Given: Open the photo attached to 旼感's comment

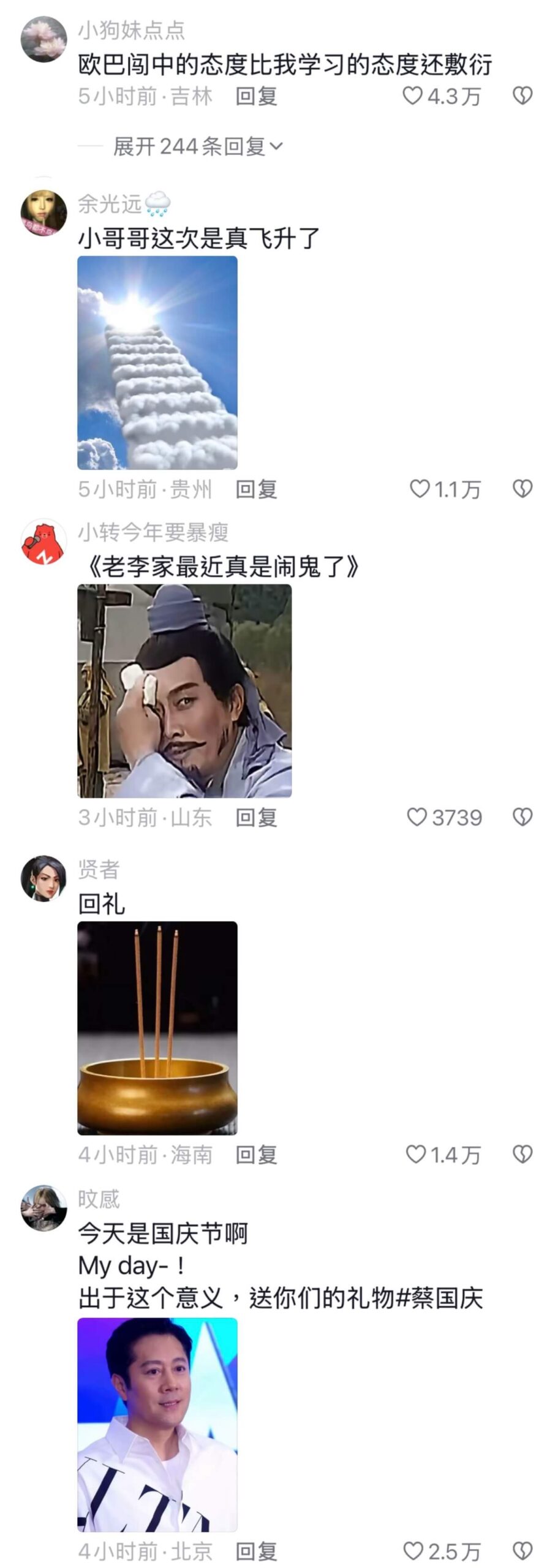Looking at the screenshot, I should 157,1425.
